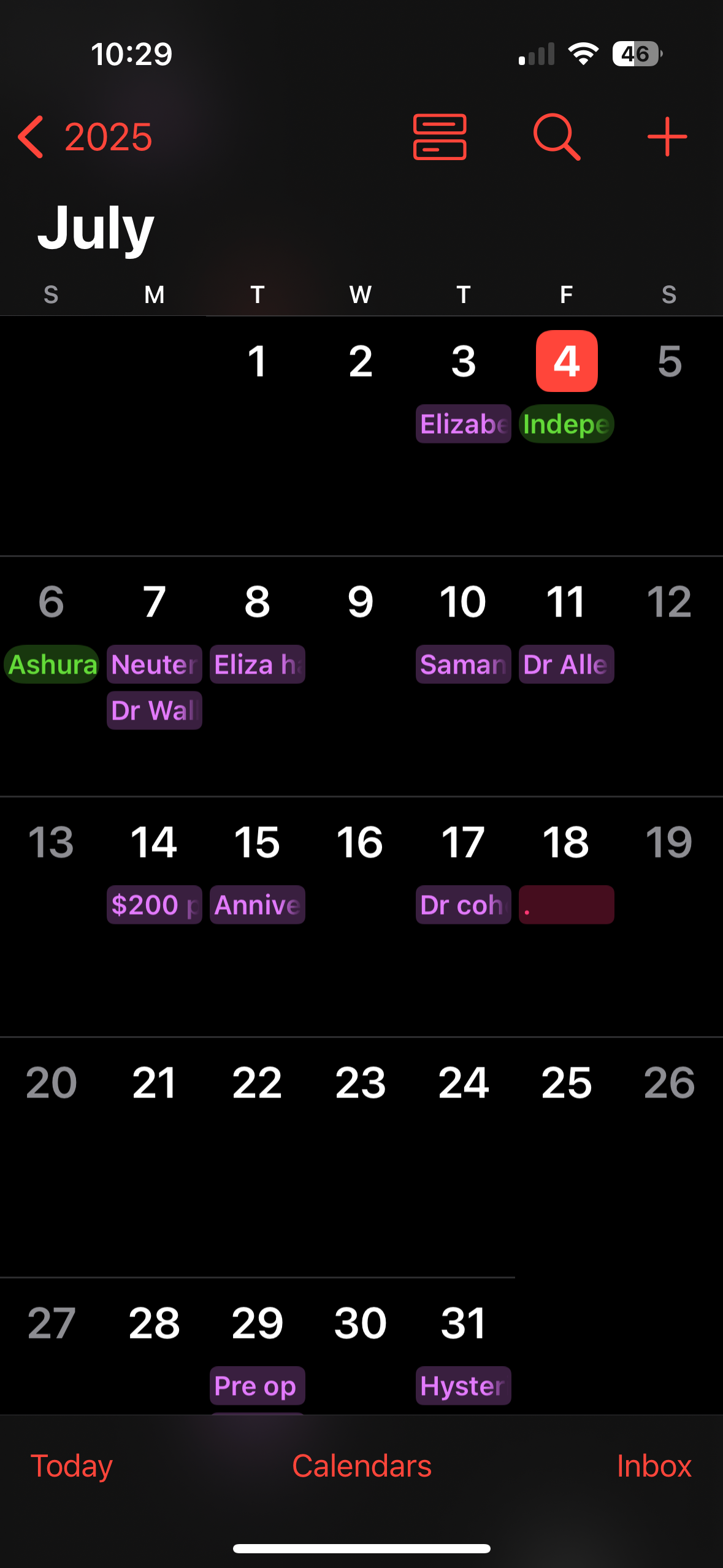The height and width of the screenshot is (1568, 723).
Task: Open the Saman event on July 10
Action: click(x=463, y=664)
